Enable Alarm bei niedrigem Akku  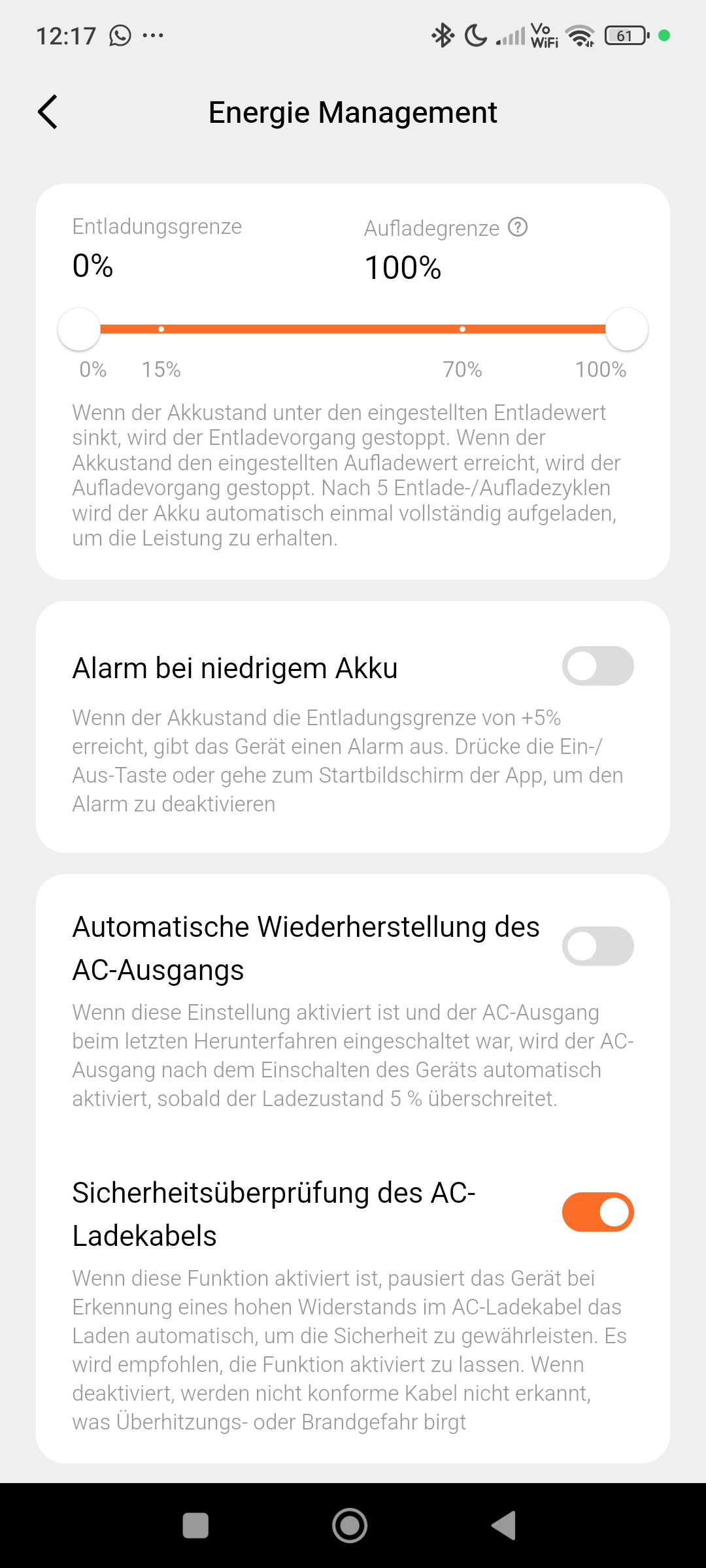pos(597,666)
